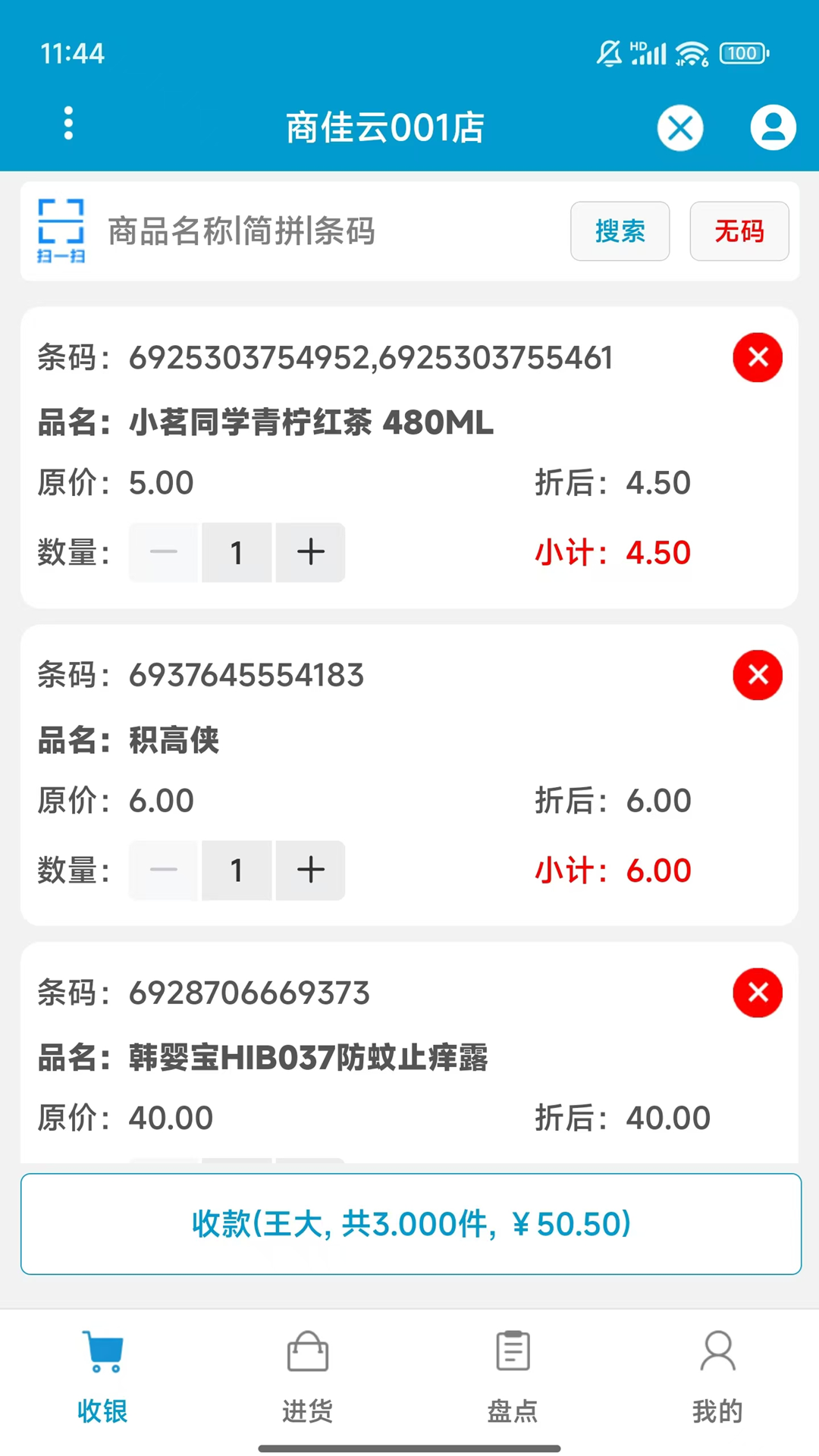Remove 积高侠 from the cart
819x1456 pixels.
point(758,675)
